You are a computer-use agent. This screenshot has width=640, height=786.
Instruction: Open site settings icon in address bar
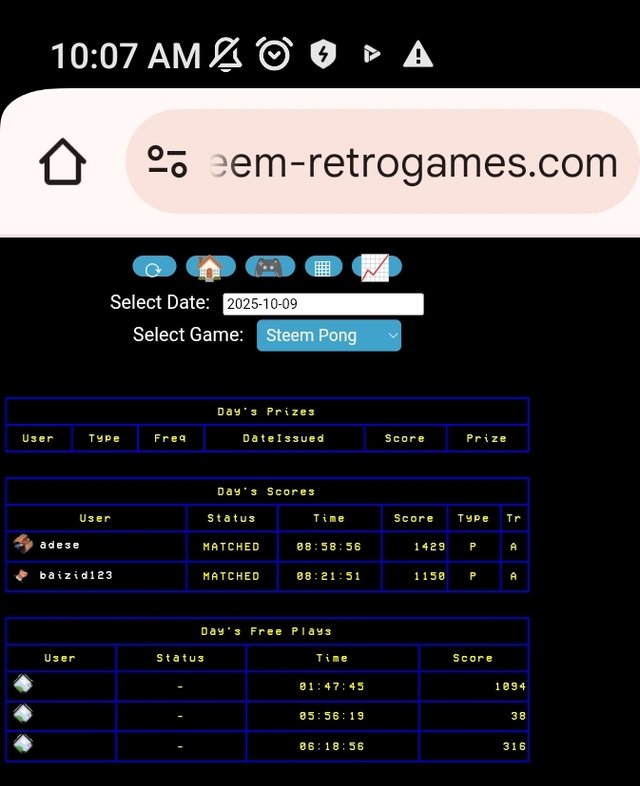pyautogui.click(x=167, y=162)
